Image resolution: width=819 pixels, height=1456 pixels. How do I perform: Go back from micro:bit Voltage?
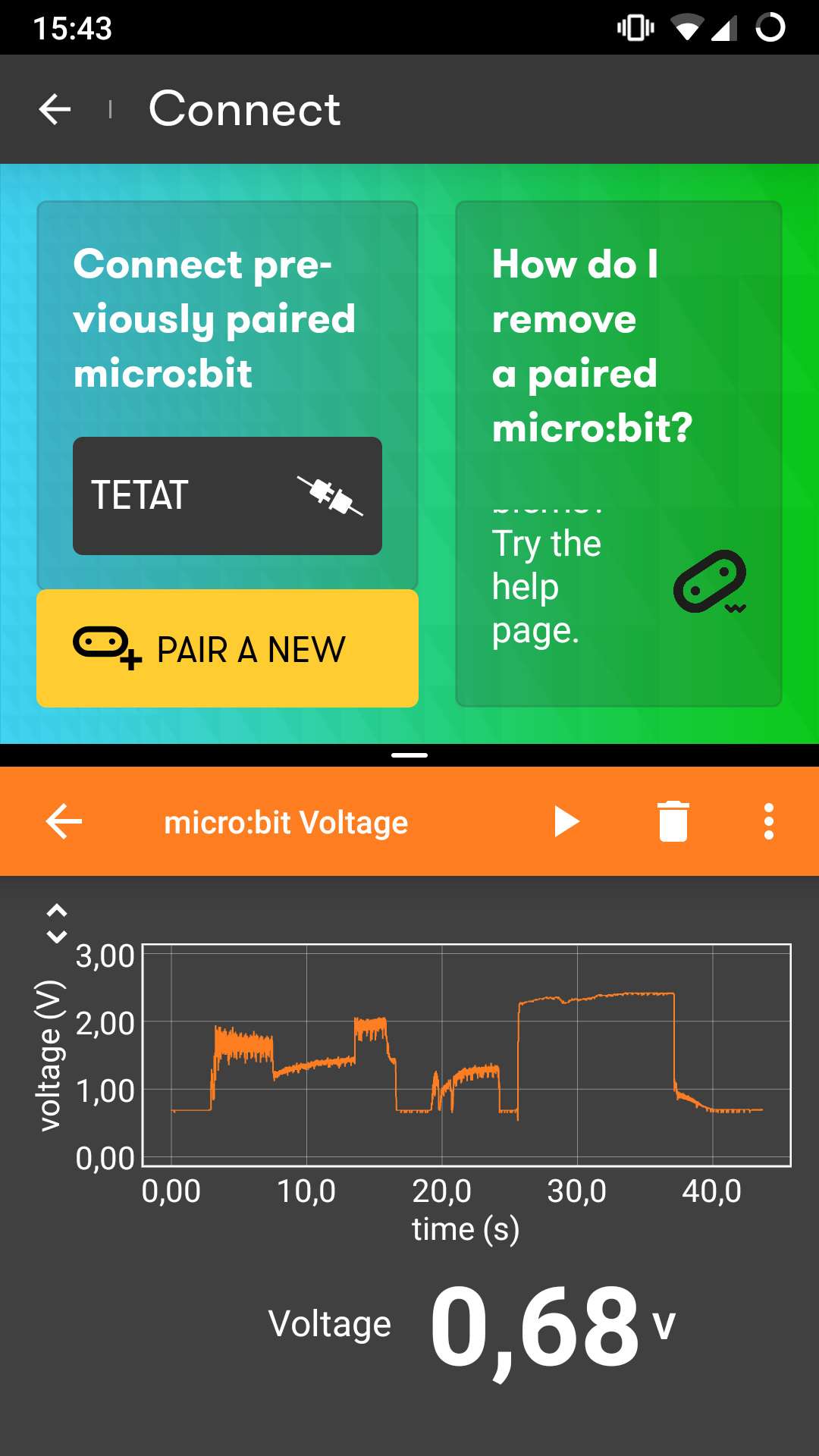(64, 821)
